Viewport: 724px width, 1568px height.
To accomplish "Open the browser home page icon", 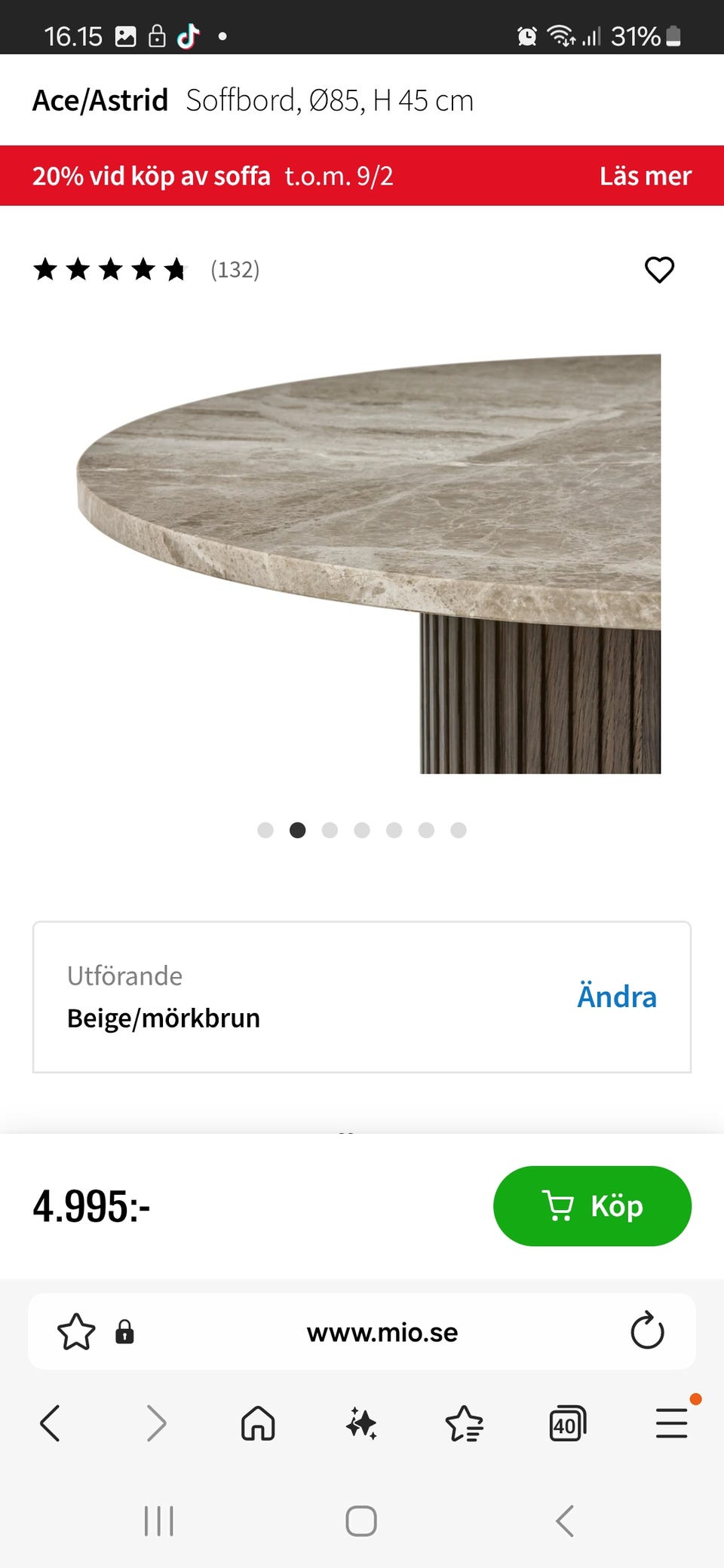I will click(x=257, y=1423).
